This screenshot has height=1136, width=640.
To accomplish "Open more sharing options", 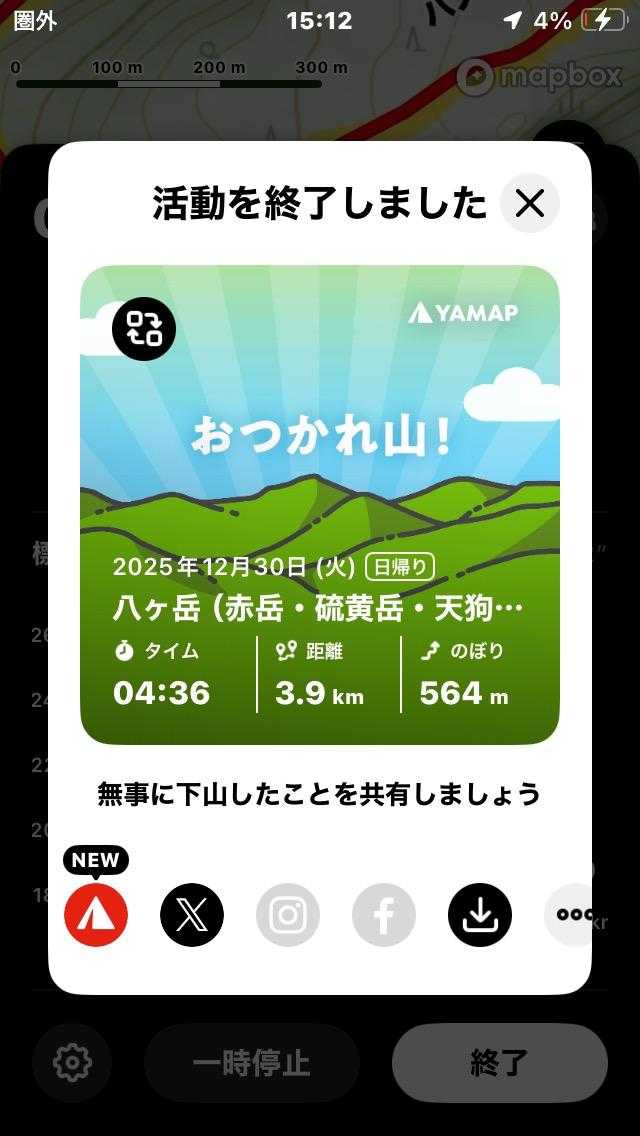I will tap(570, 914).
